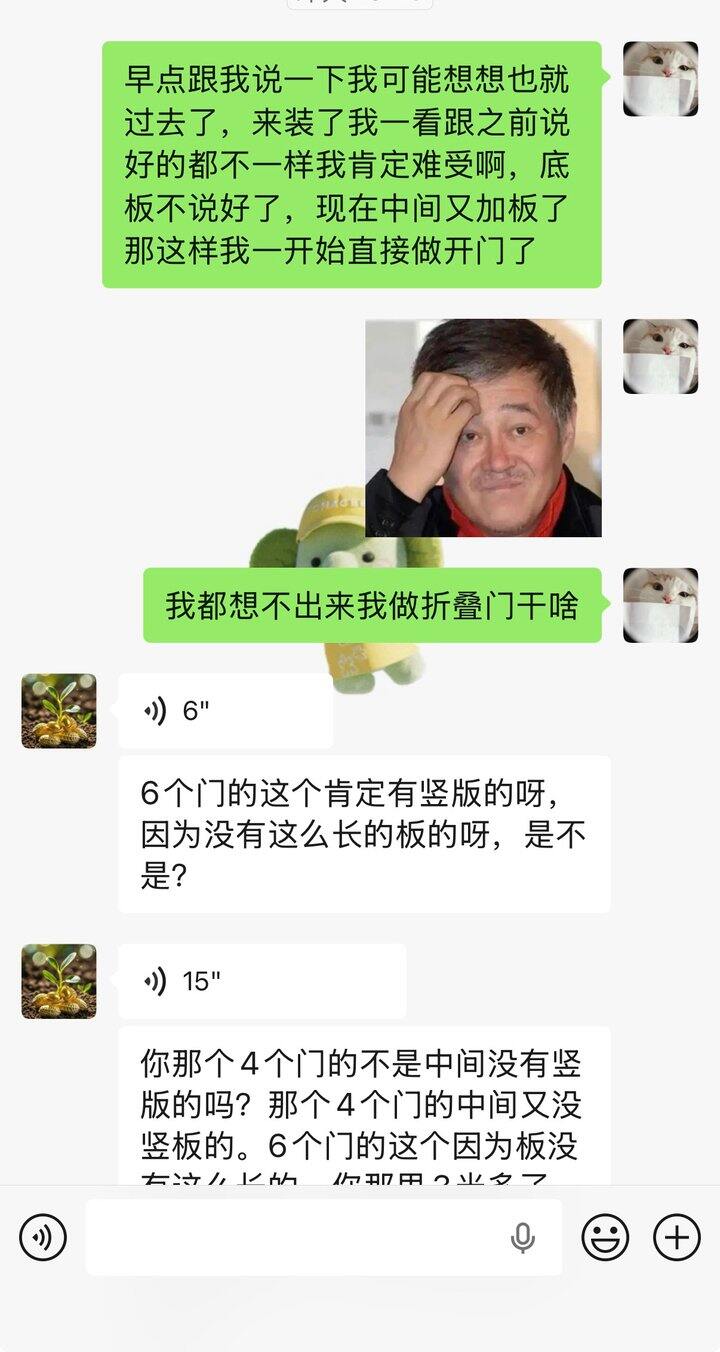The image size is (720, 1352).
Task: Open the cat avatar beside the top message
Action: point(660,79)
